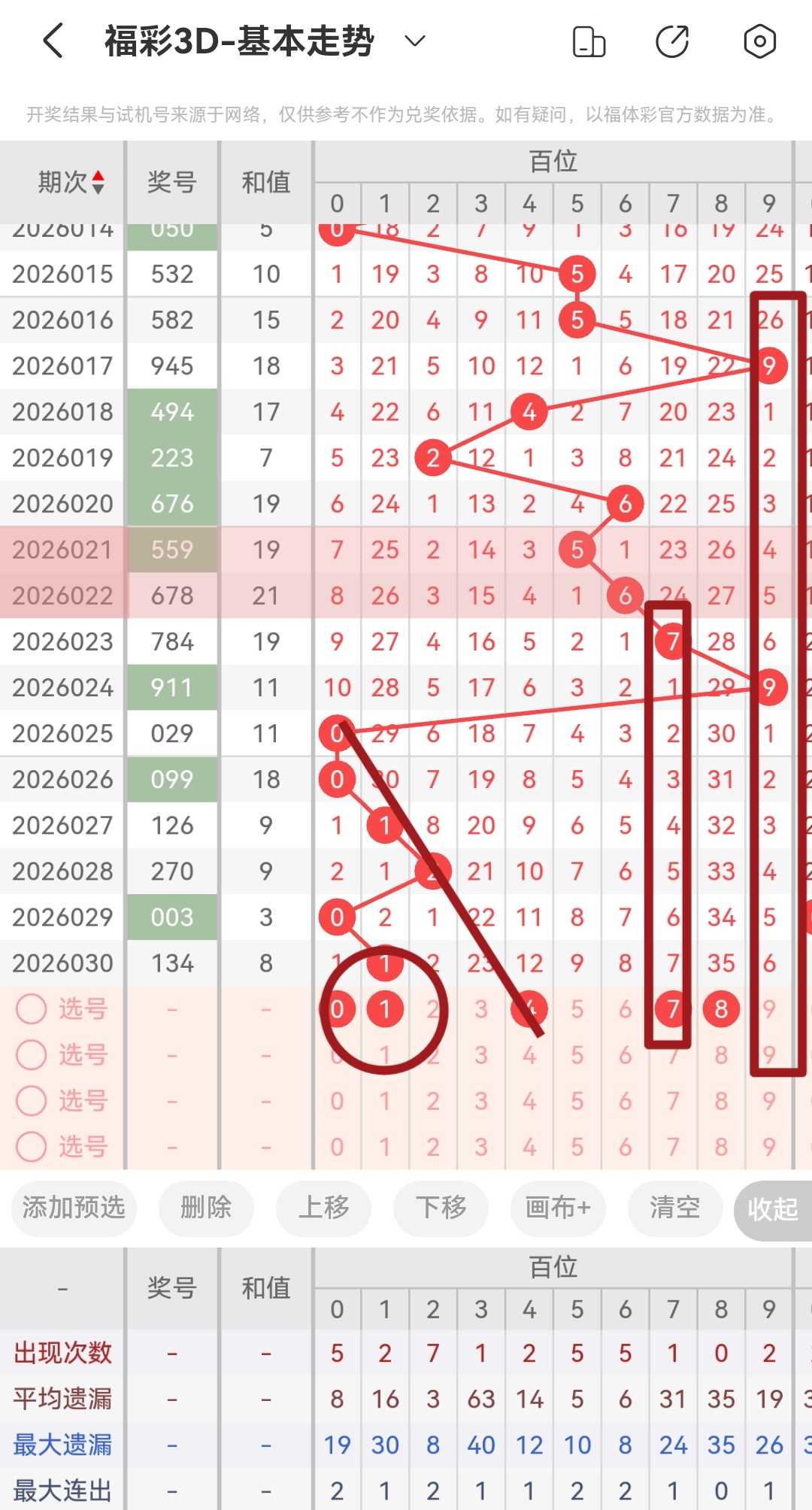The image size is (812, 1510).
Task: Clear the drawings with 清空
Action: click(x=675, y=1208)
